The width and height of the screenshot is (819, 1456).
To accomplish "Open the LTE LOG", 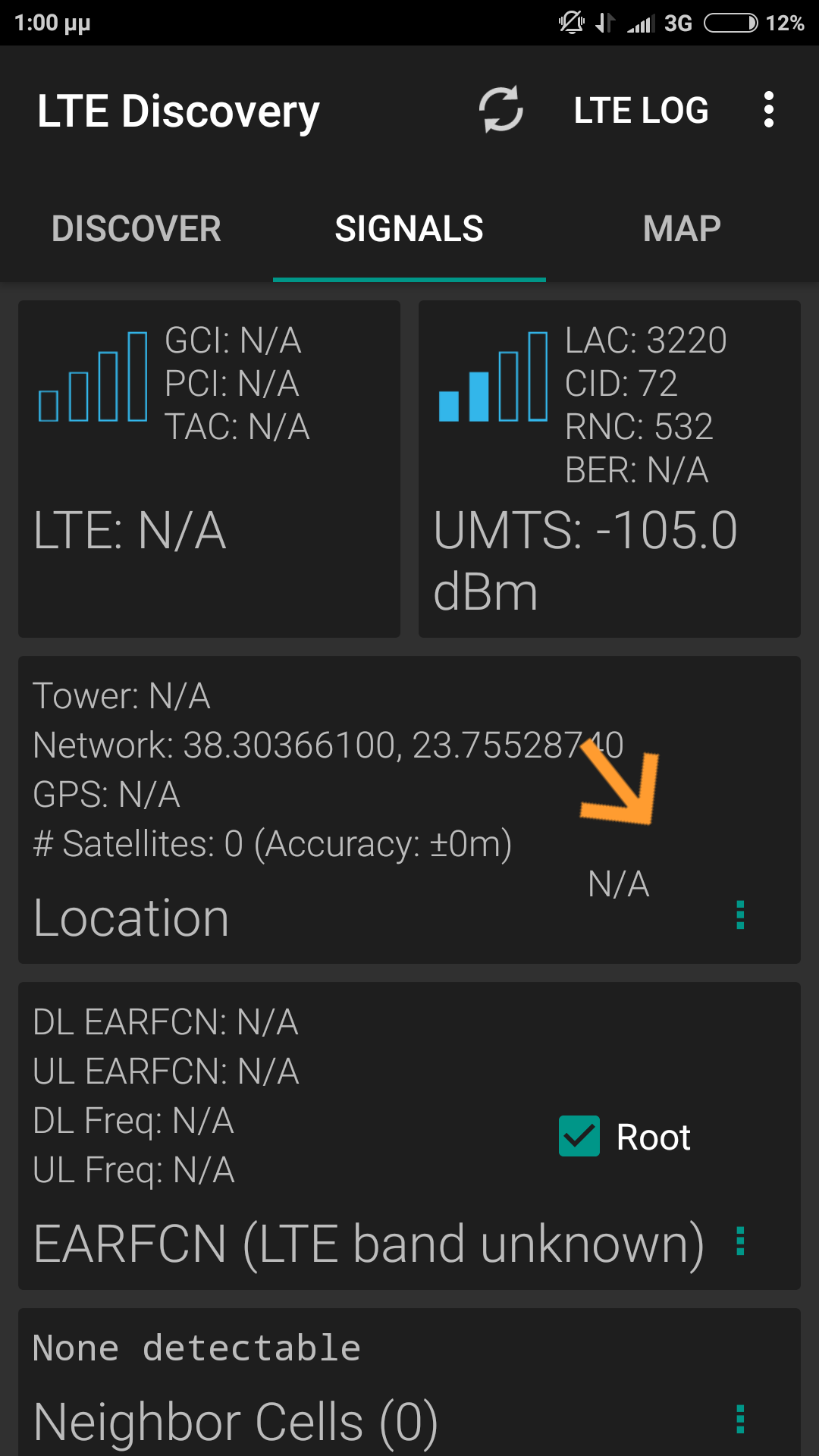I will 641,111.
